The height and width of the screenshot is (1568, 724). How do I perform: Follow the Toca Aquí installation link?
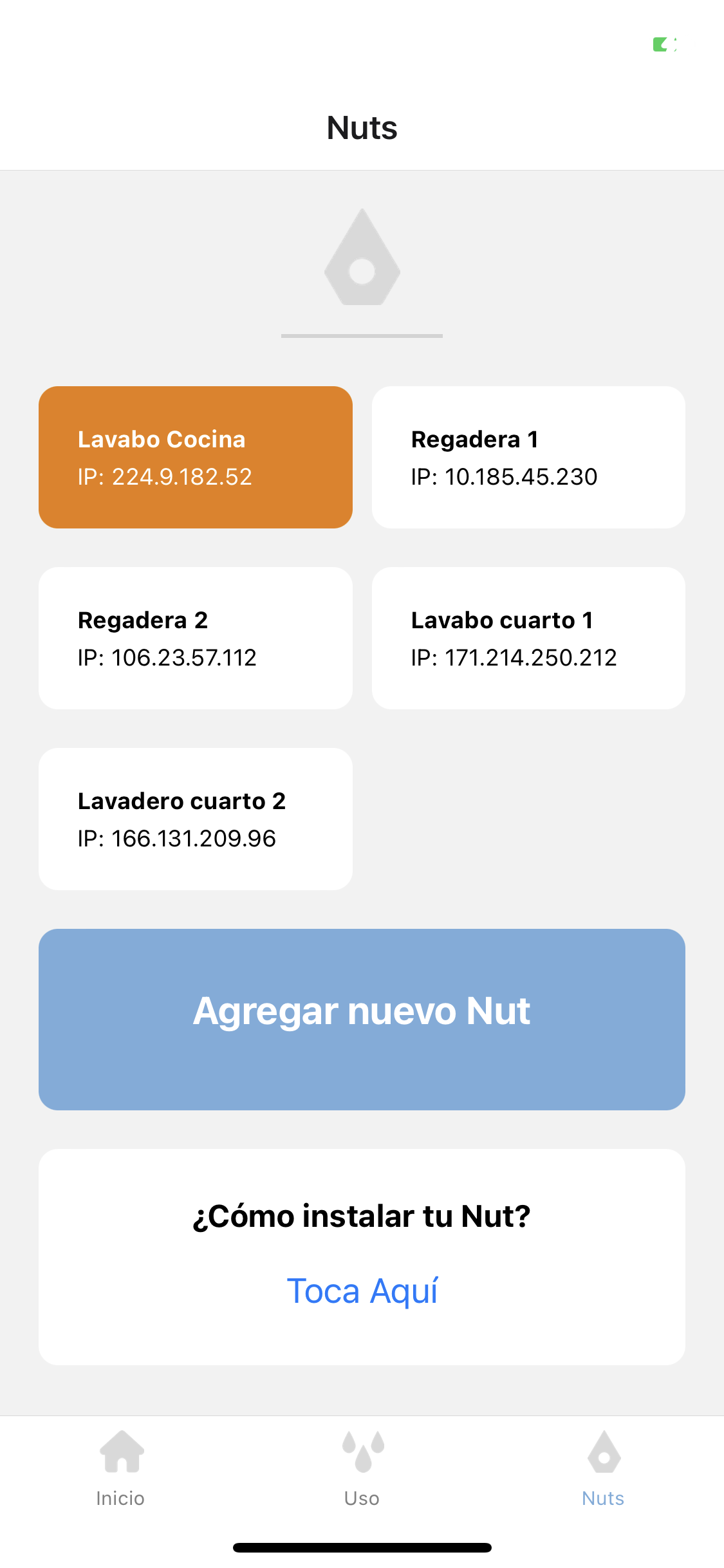coord(362,1291)
